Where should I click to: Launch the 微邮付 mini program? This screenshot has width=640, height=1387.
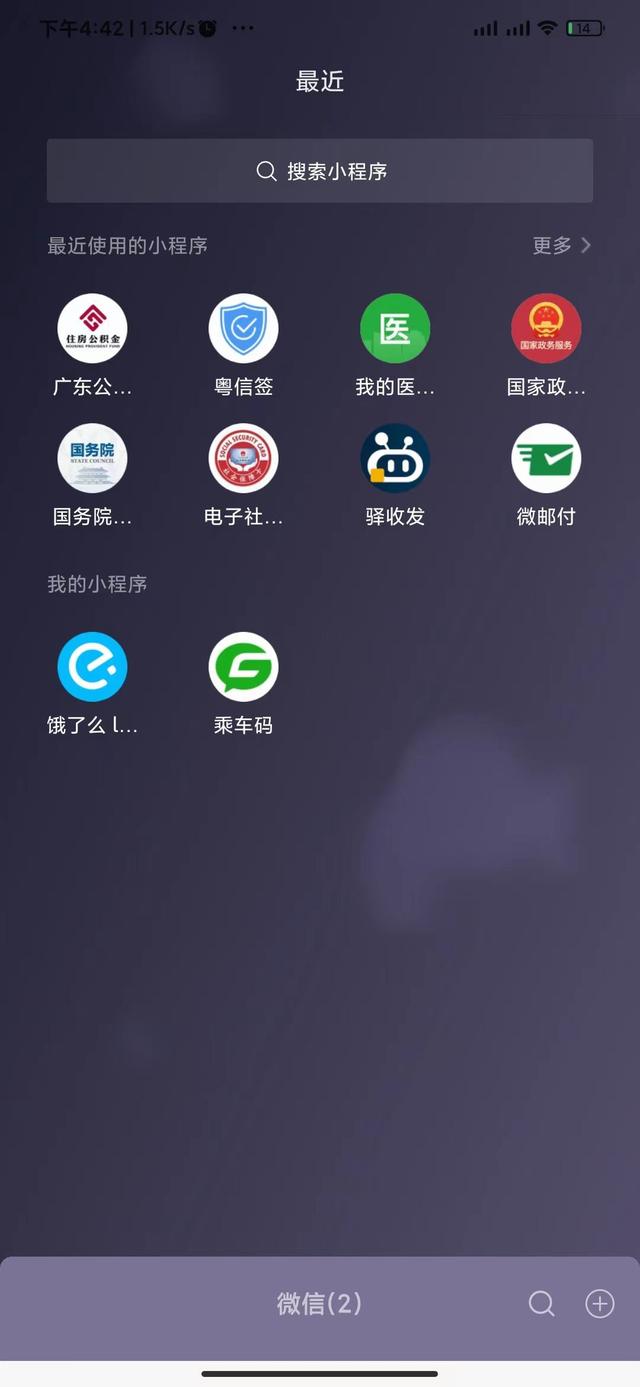pos(546,458)
